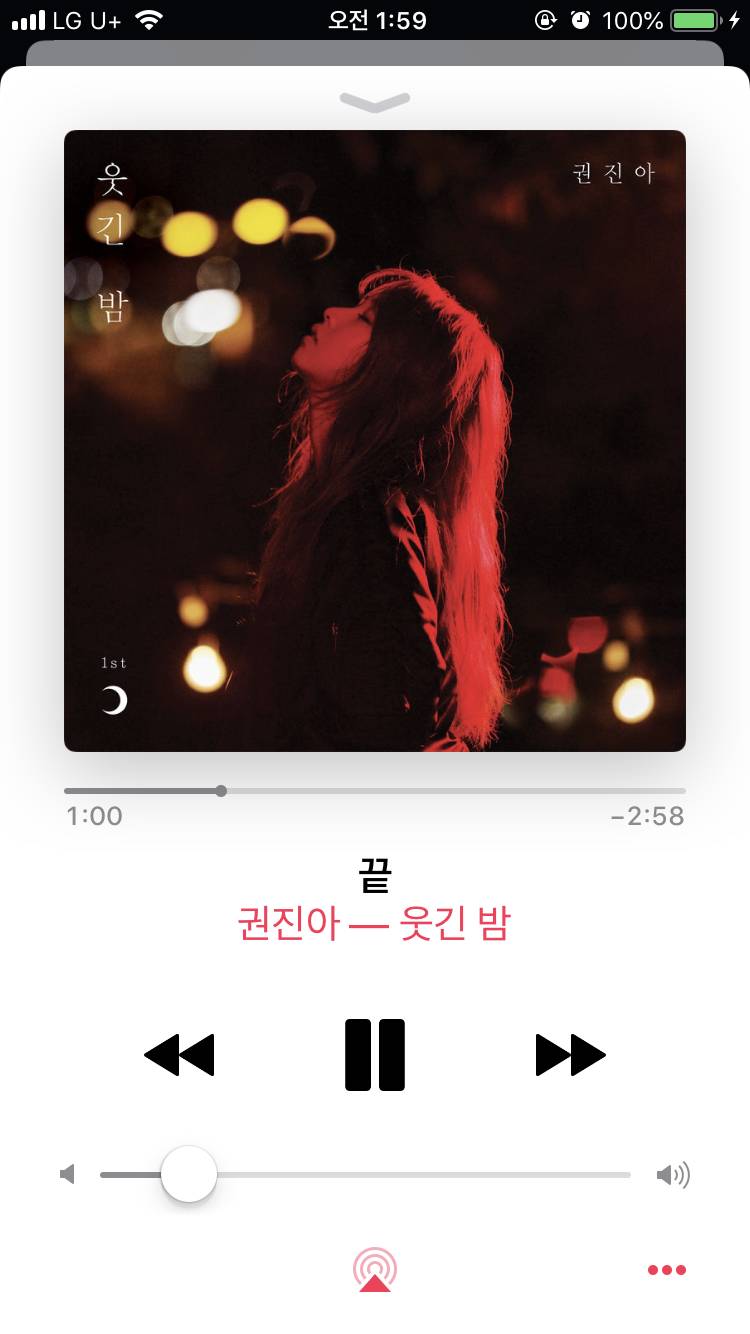Tap the battery indicator showing 100%

672,18
